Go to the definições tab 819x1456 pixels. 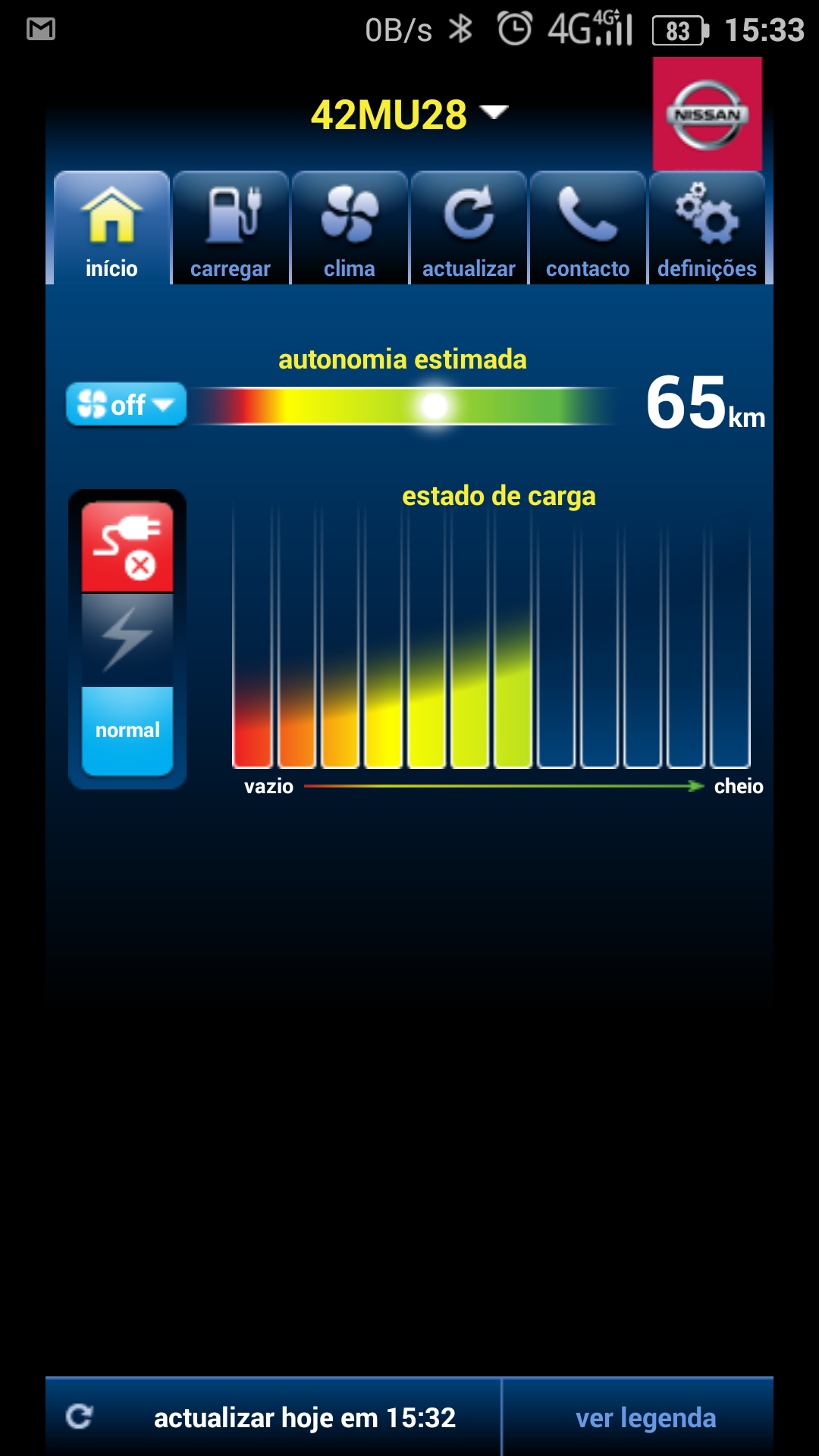[x=707, y=229]
